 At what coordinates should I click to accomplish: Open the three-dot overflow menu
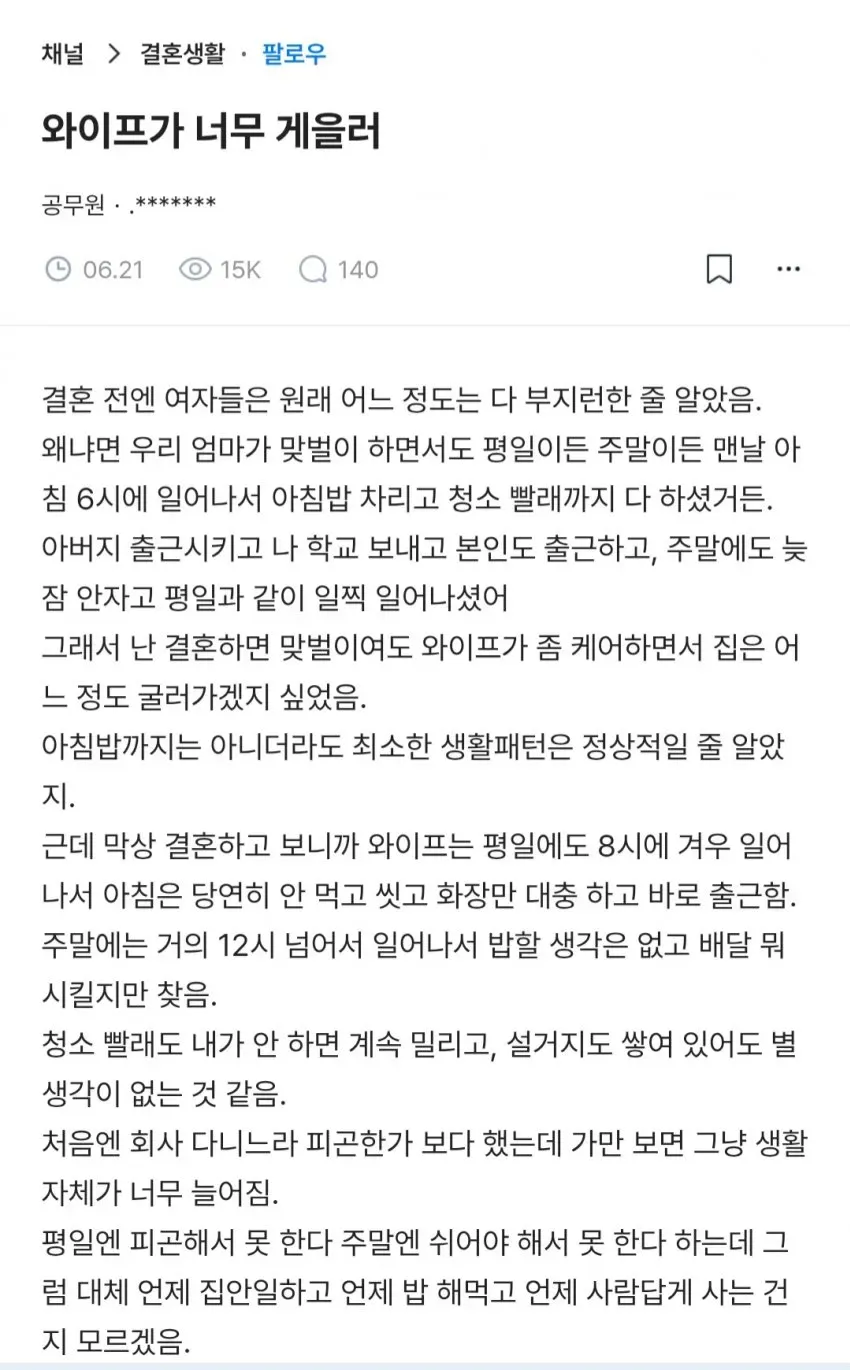point(789,269)
